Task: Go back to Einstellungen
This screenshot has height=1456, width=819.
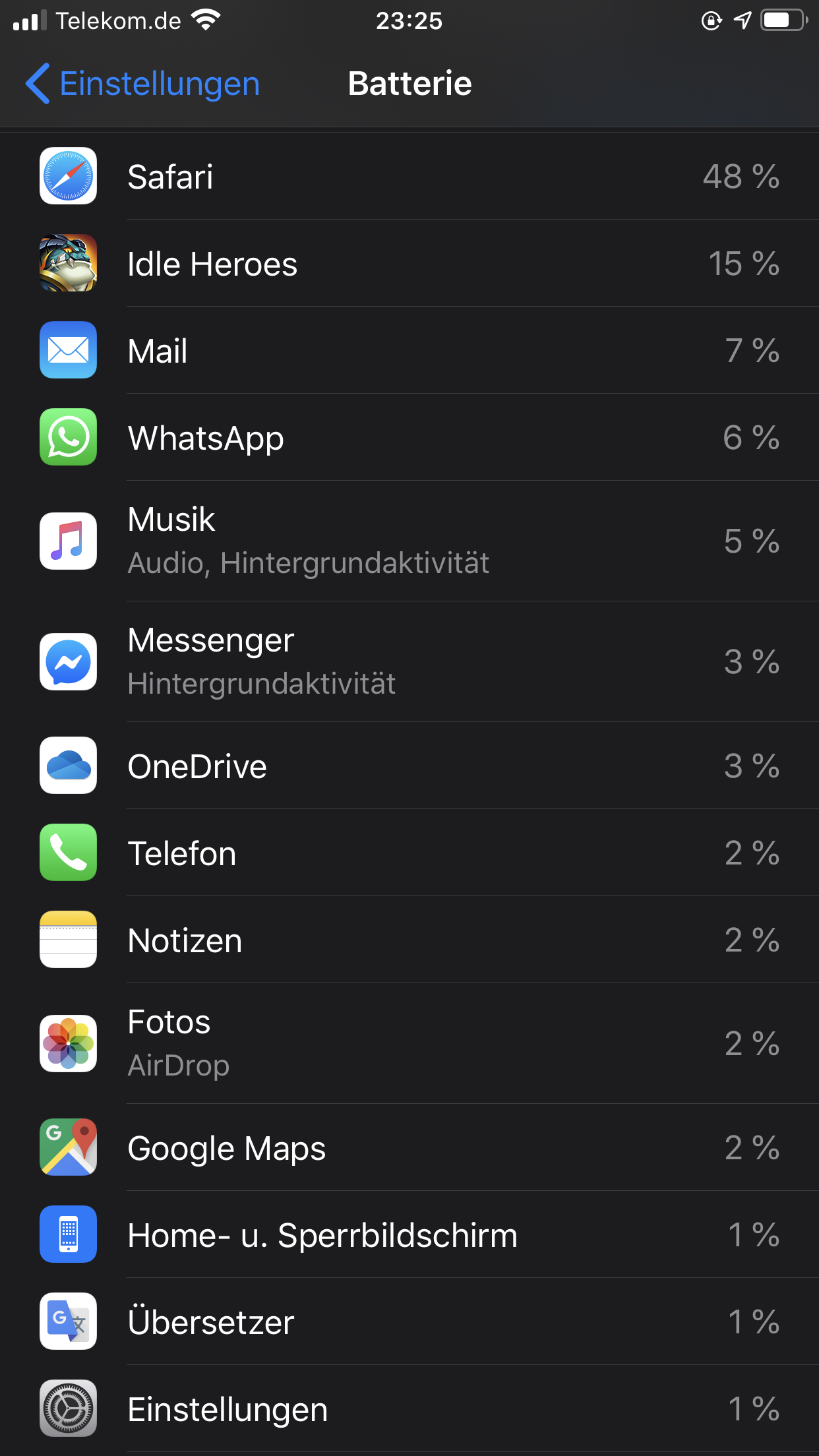Action: click(x=143, y=84)
